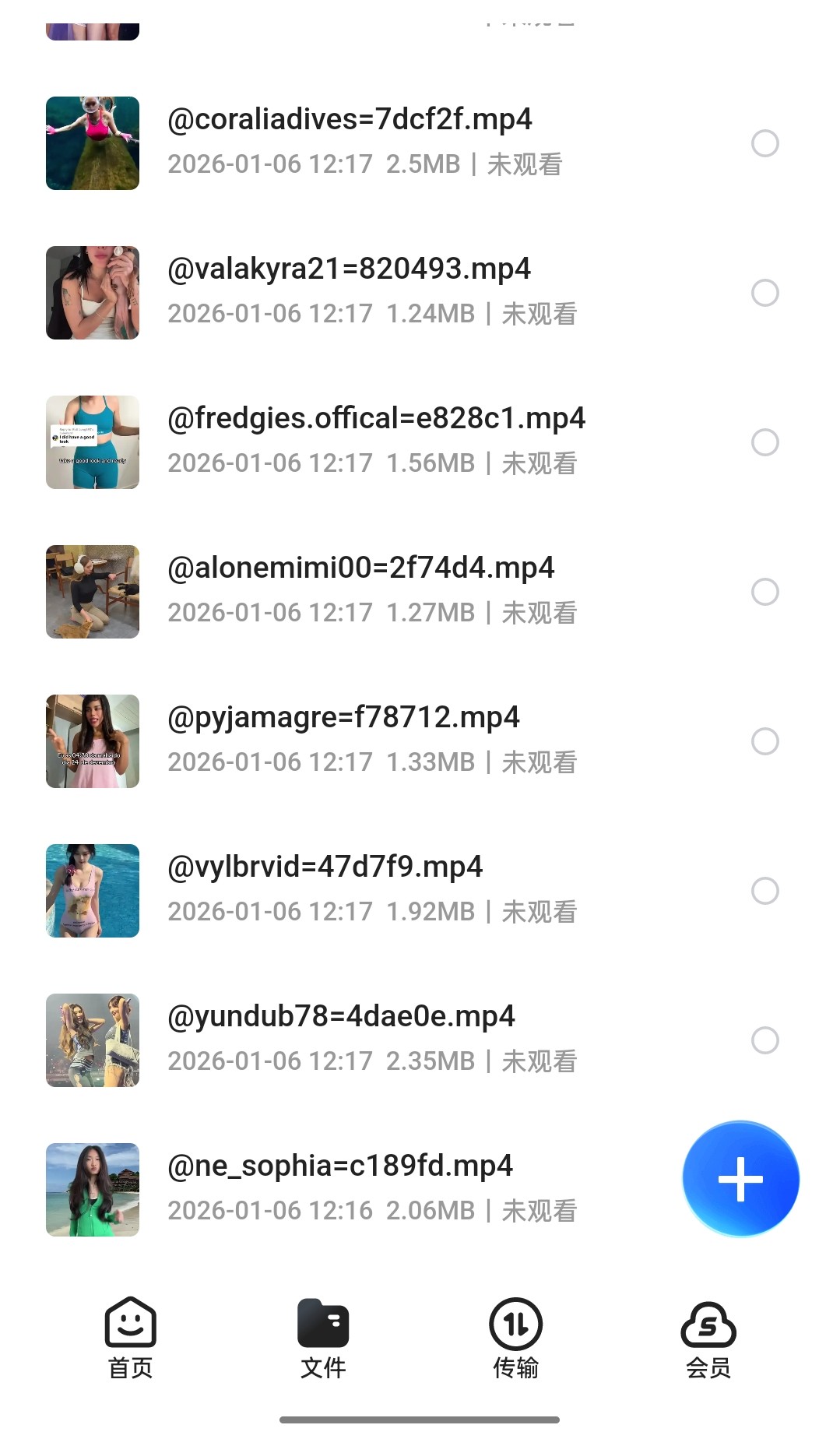This screenshot has width=840, height=1439.
Task: Open the @alonemimi00=2f74d4.mp4 video file
Action: pyautogui.click(x=360, y=568)
